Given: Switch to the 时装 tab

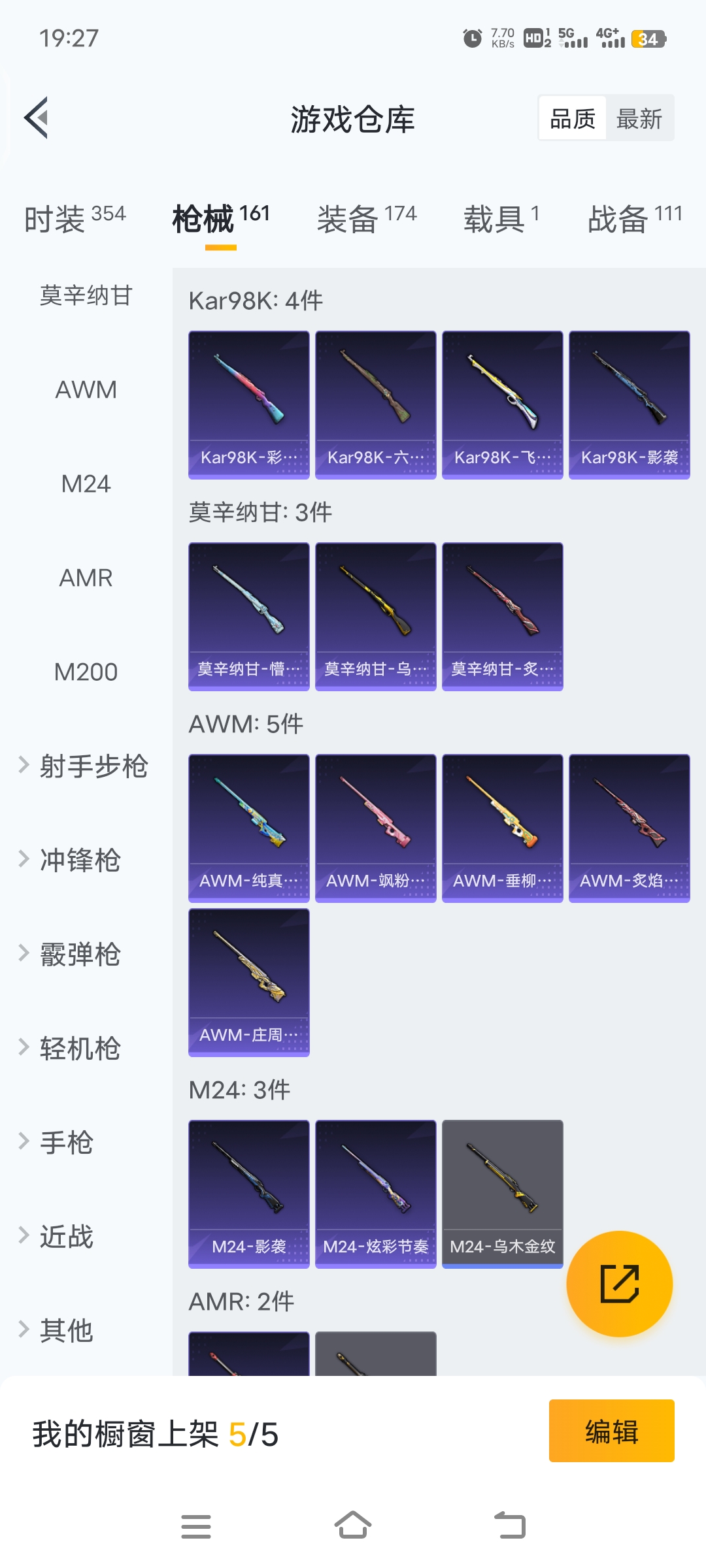Looking at the screenshot, I should point(75,218).
